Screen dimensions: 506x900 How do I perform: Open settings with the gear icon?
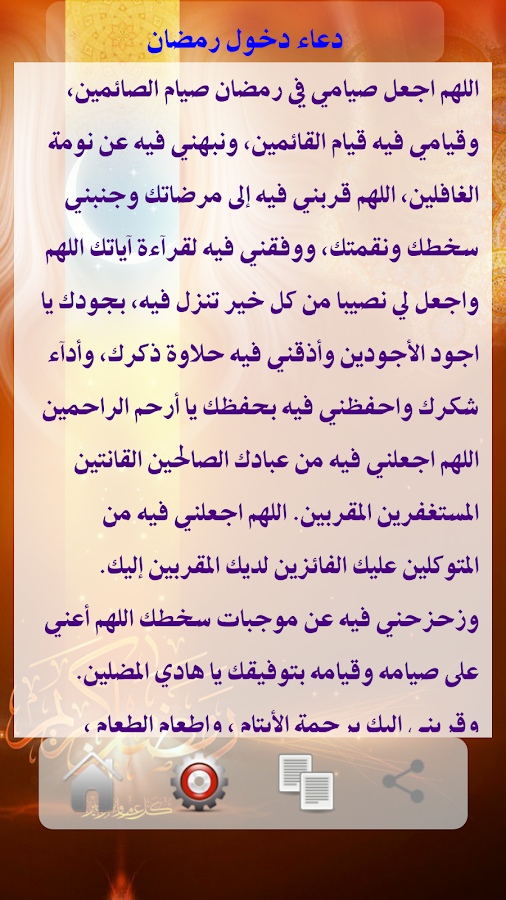(199, 782)
